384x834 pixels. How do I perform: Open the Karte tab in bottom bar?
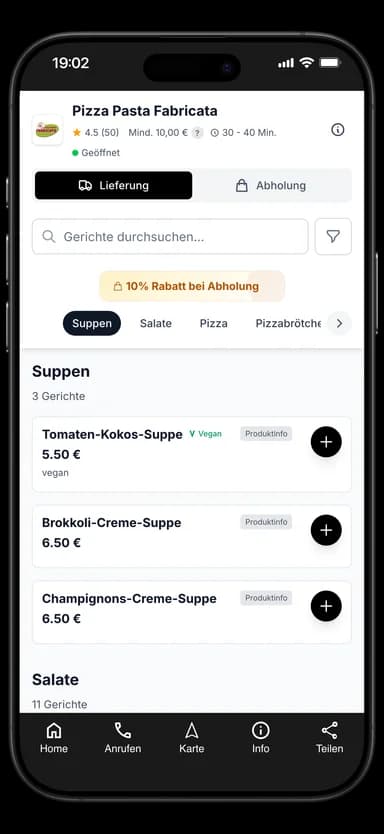(x=192, y=738)
